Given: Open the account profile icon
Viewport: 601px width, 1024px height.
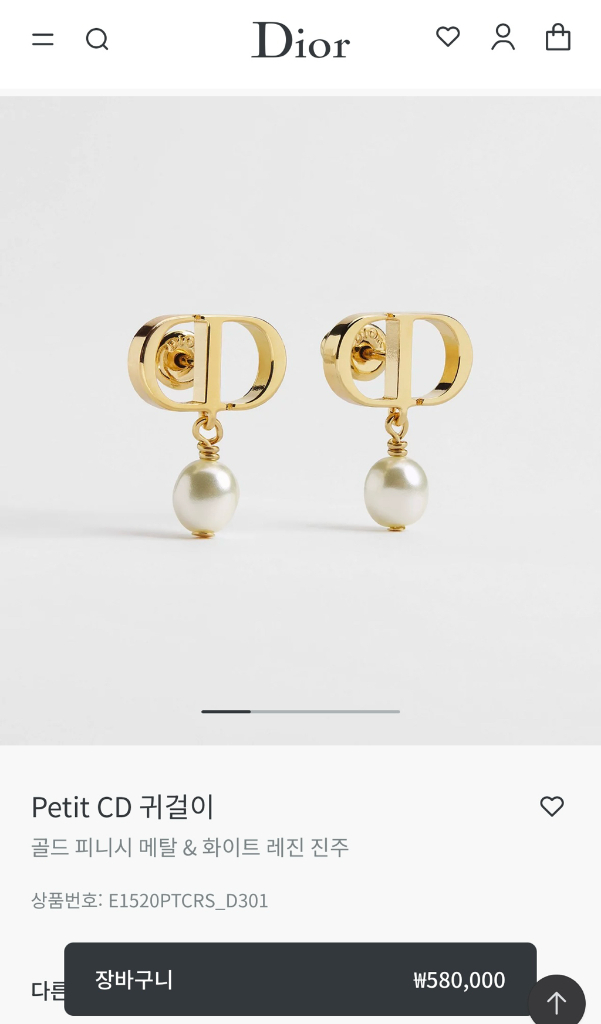Looking at the screenshot, I should click(503, 38).
